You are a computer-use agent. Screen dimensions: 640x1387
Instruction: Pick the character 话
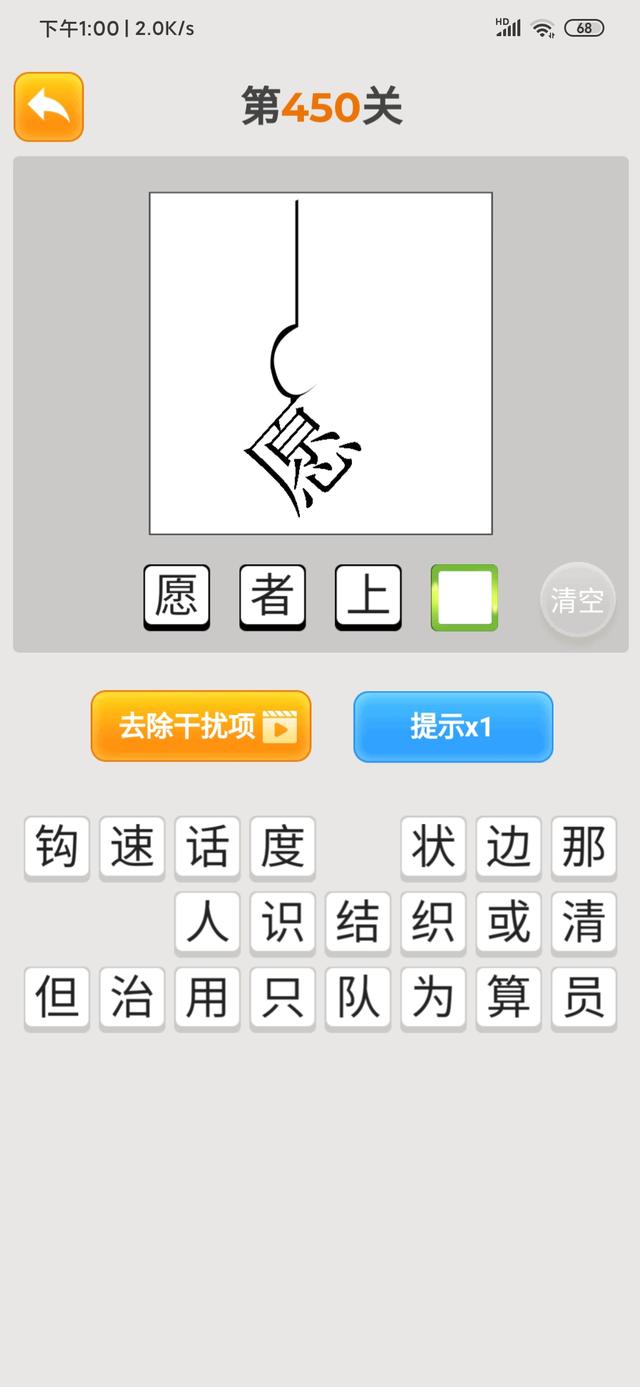click(x=207, y=848)
